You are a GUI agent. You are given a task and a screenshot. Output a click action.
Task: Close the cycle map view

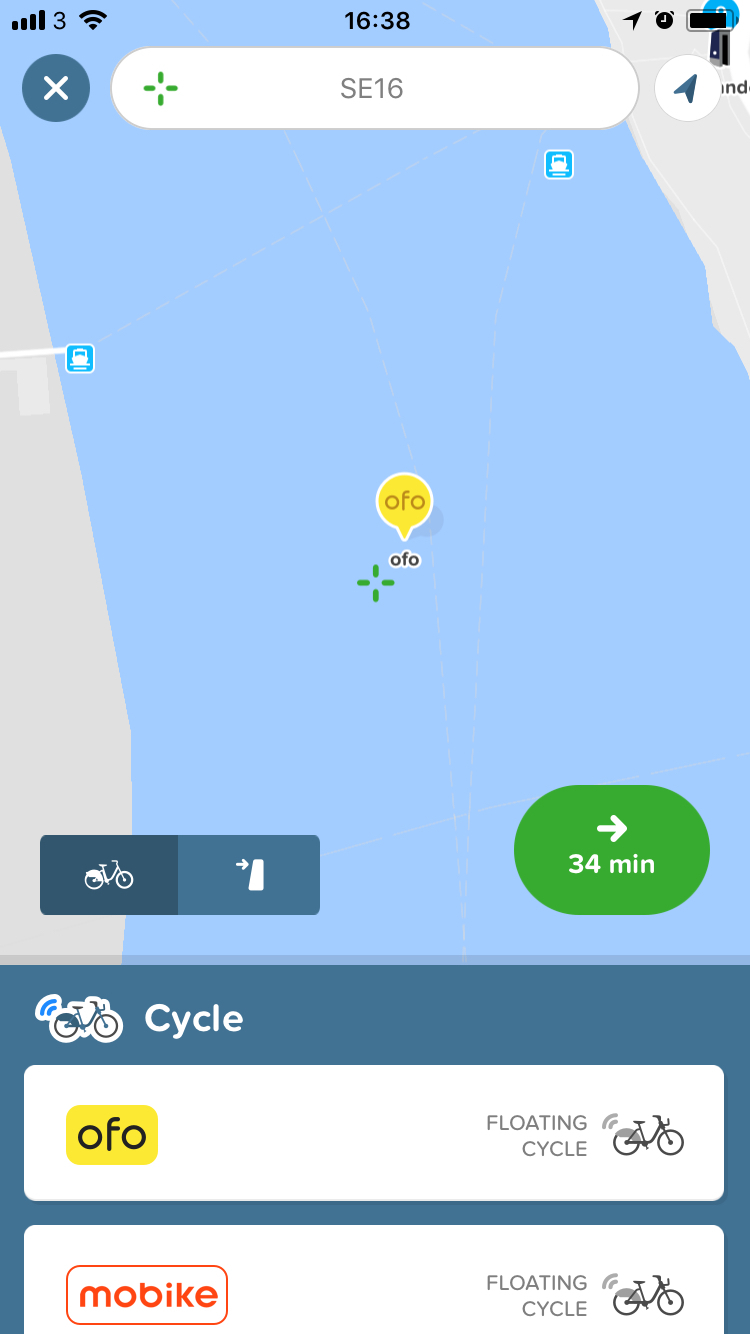click(x=56, y=88)
